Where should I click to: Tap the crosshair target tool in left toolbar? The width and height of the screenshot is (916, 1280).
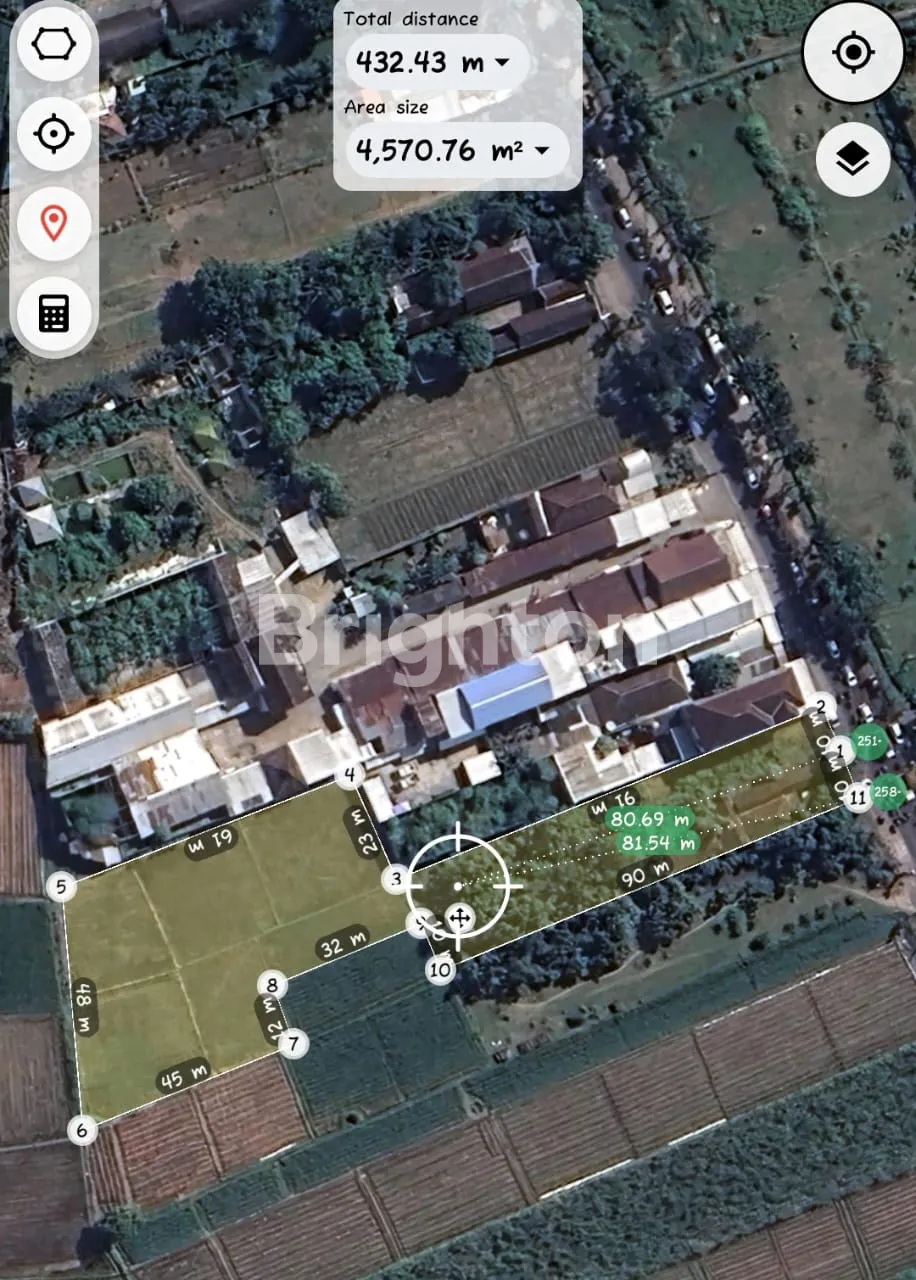53,133
